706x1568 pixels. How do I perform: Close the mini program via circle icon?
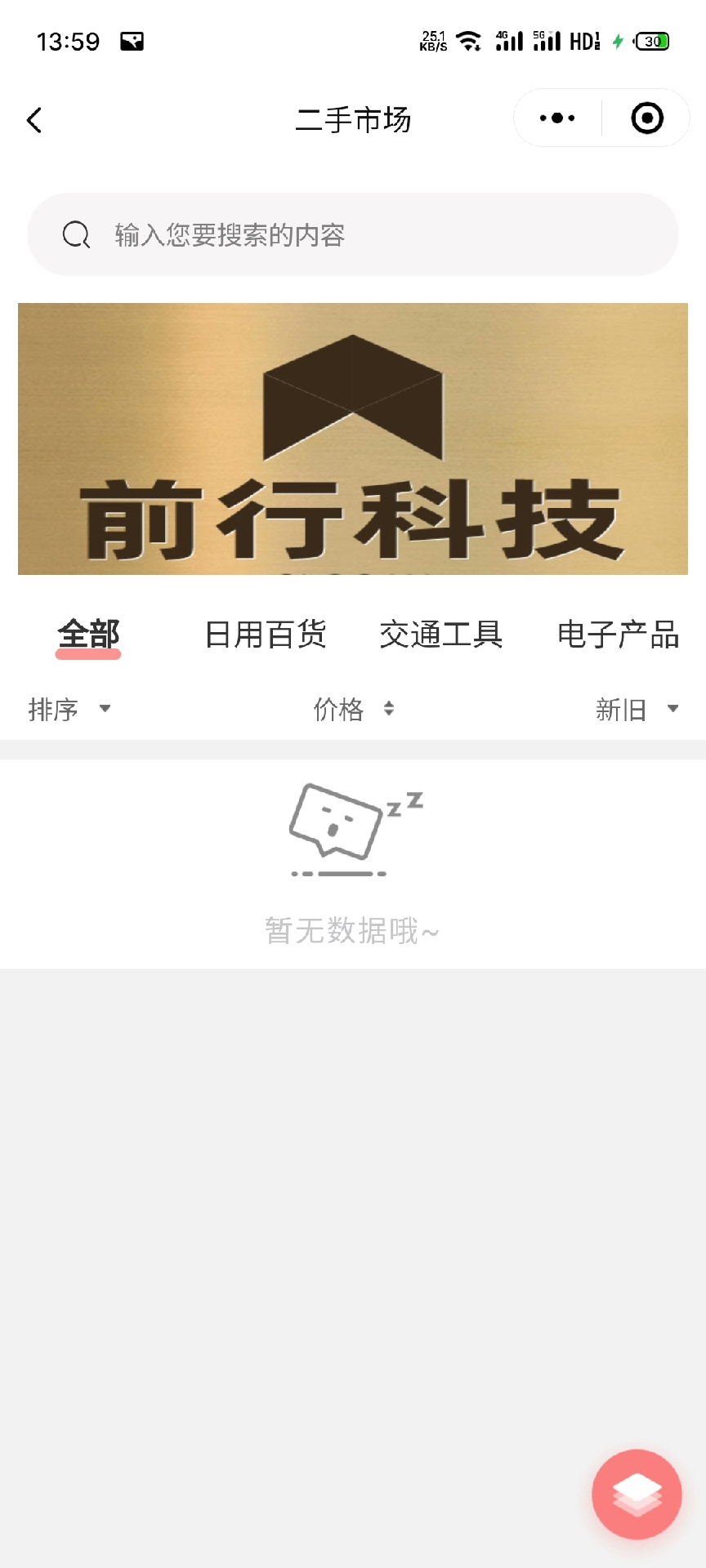647,118
